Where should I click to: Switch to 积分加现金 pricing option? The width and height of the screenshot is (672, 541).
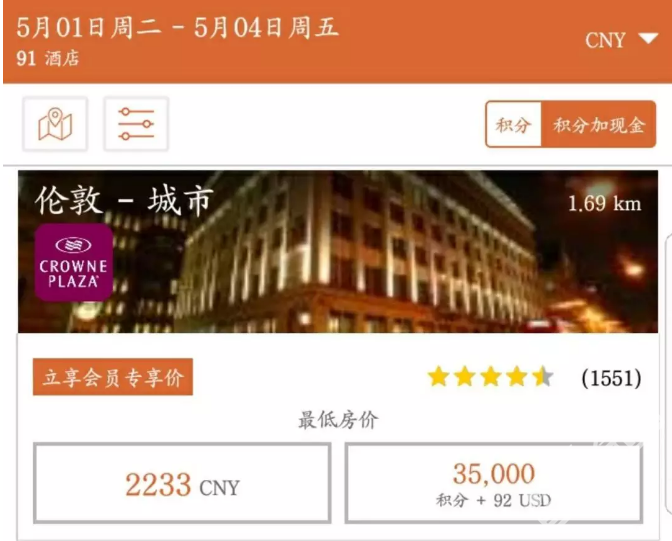pyautogui.click(x=599, y=126)
